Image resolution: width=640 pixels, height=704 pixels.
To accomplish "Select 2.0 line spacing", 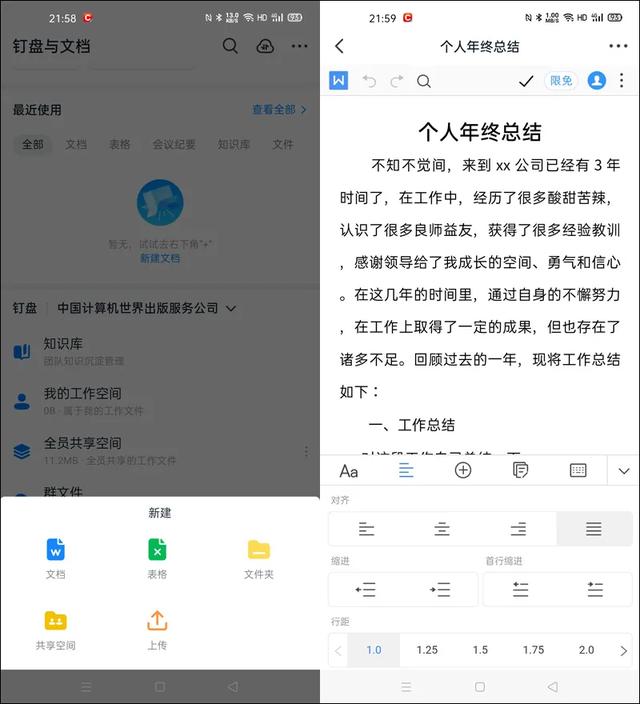I will click(586, 650).
